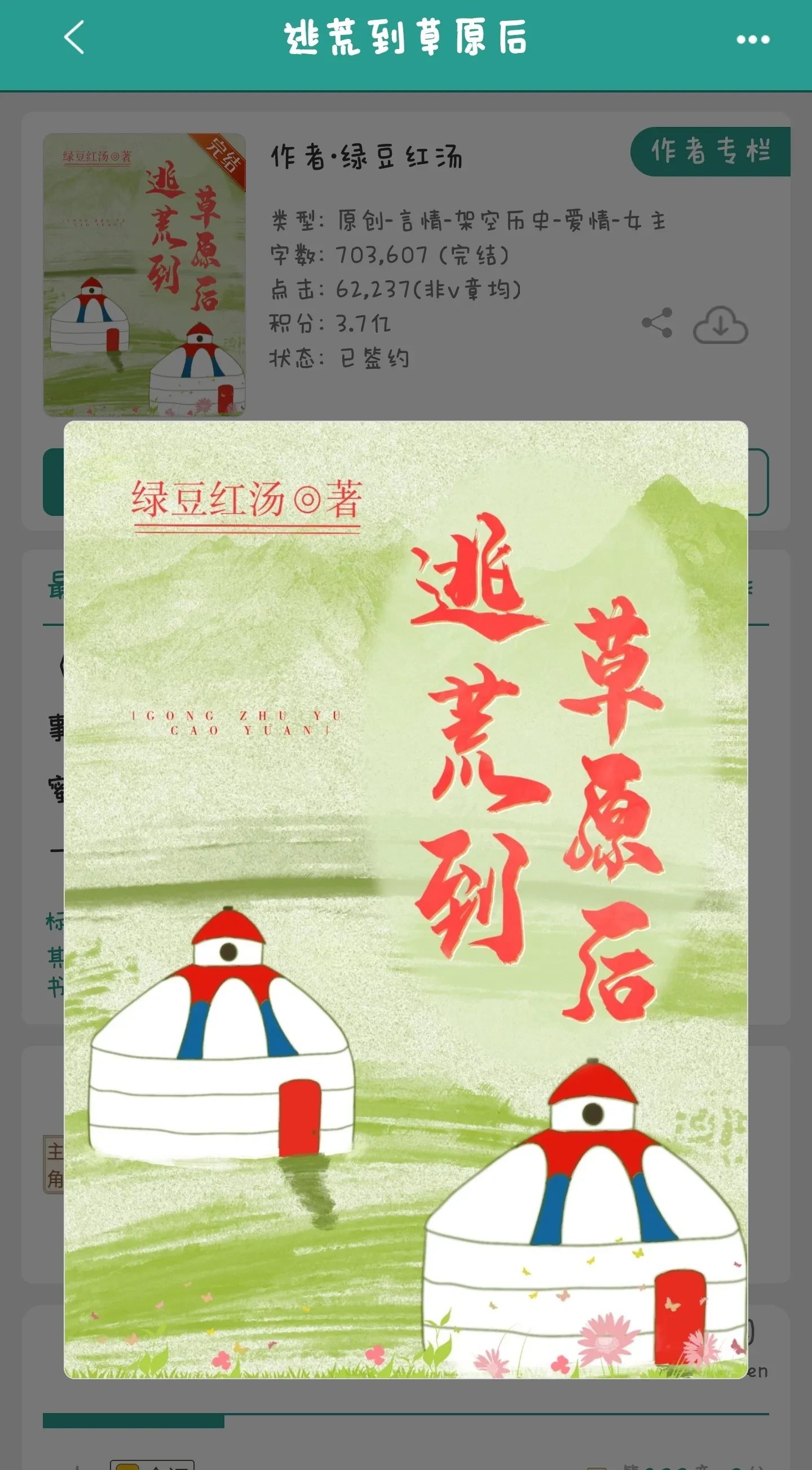Open the 作者专栏 author column
Image resolution: width=812 pixels, height=1470 pixels.
click(711, 152)
